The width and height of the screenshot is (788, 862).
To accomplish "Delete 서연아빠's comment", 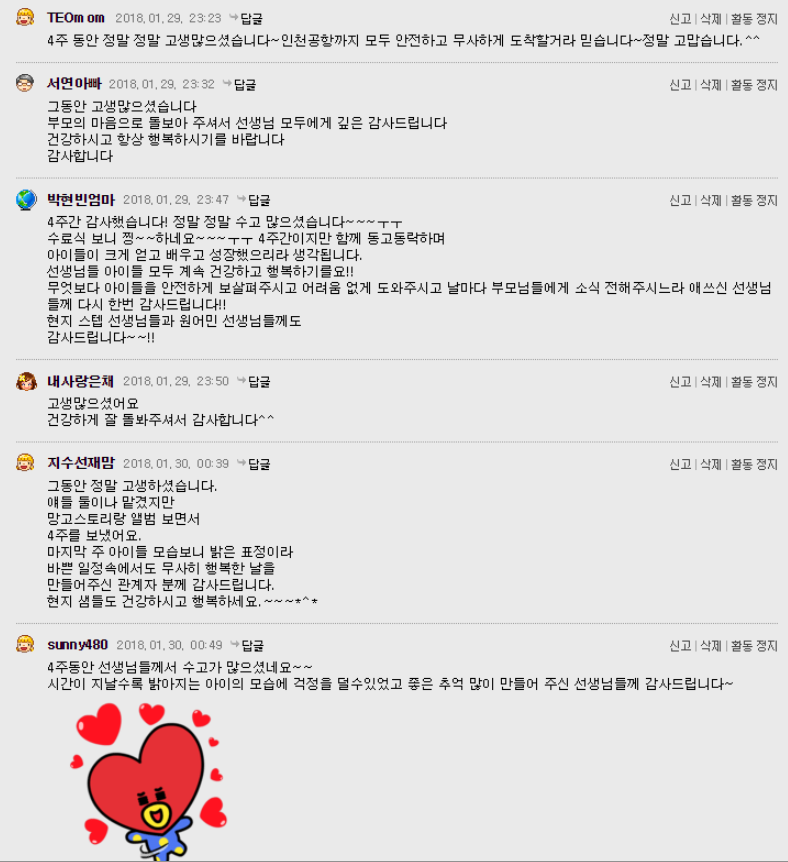I will tap(710, 85).
